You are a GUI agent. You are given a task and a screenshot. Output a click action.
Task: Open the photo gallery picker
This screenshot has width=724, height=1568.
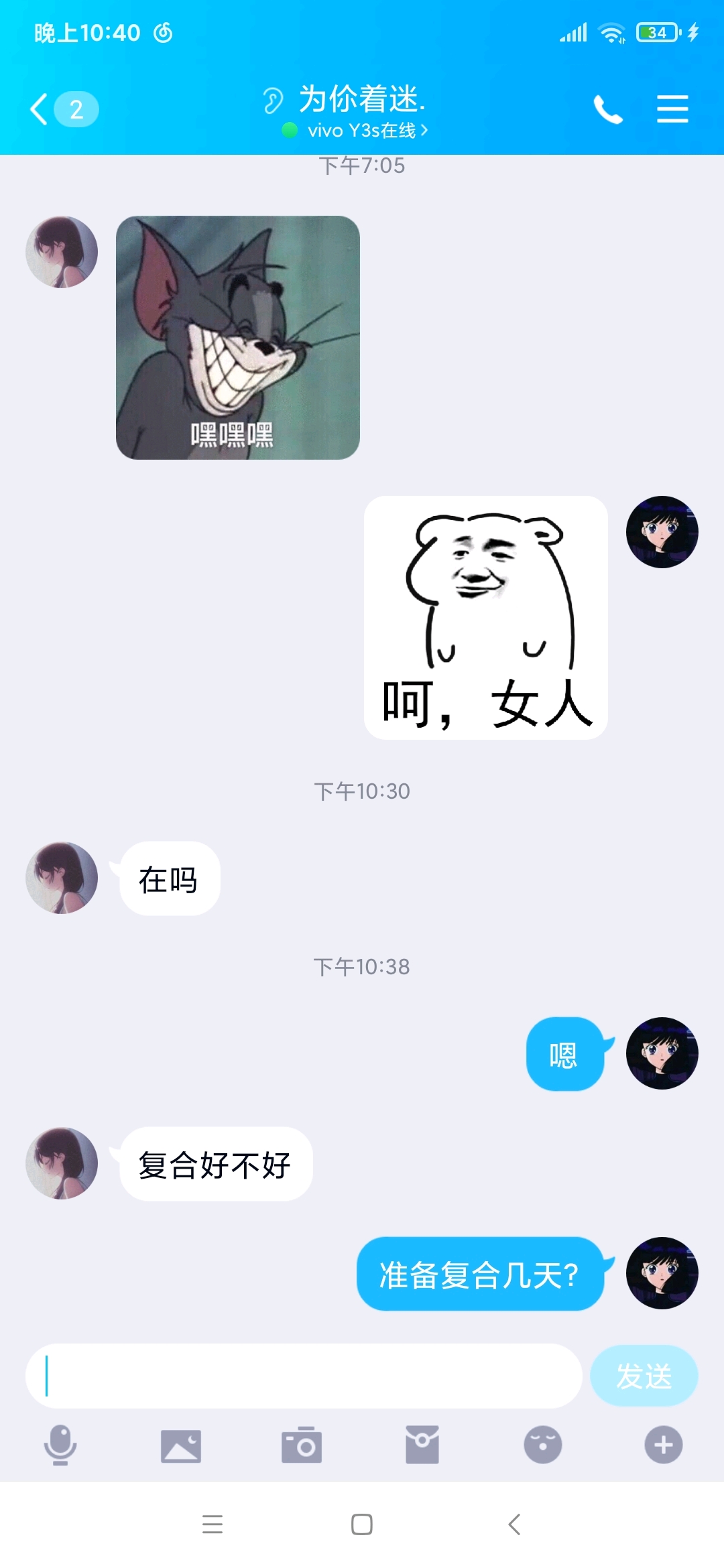(x=181, y=1445)
